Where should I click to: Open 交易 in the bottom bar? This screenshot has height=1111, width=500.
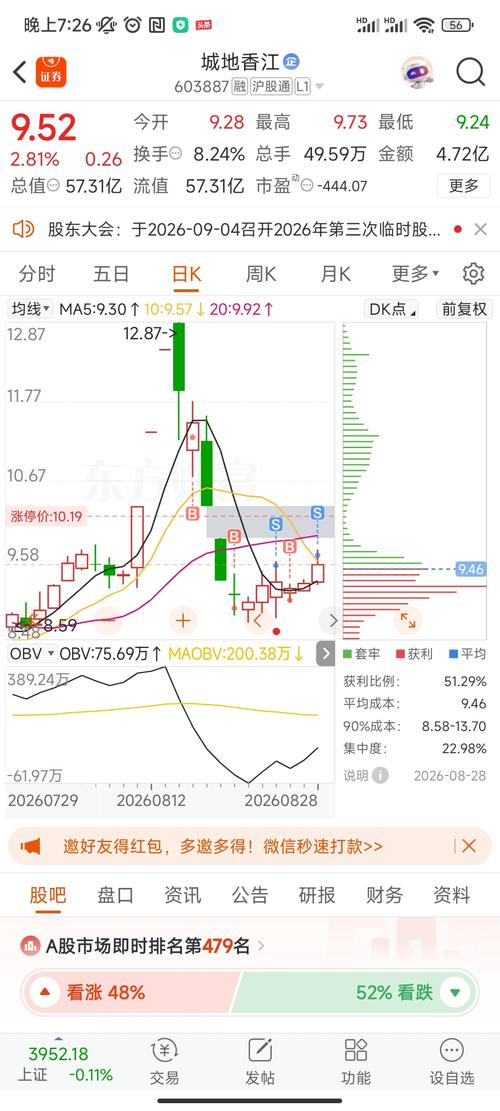pos(164,1062)
